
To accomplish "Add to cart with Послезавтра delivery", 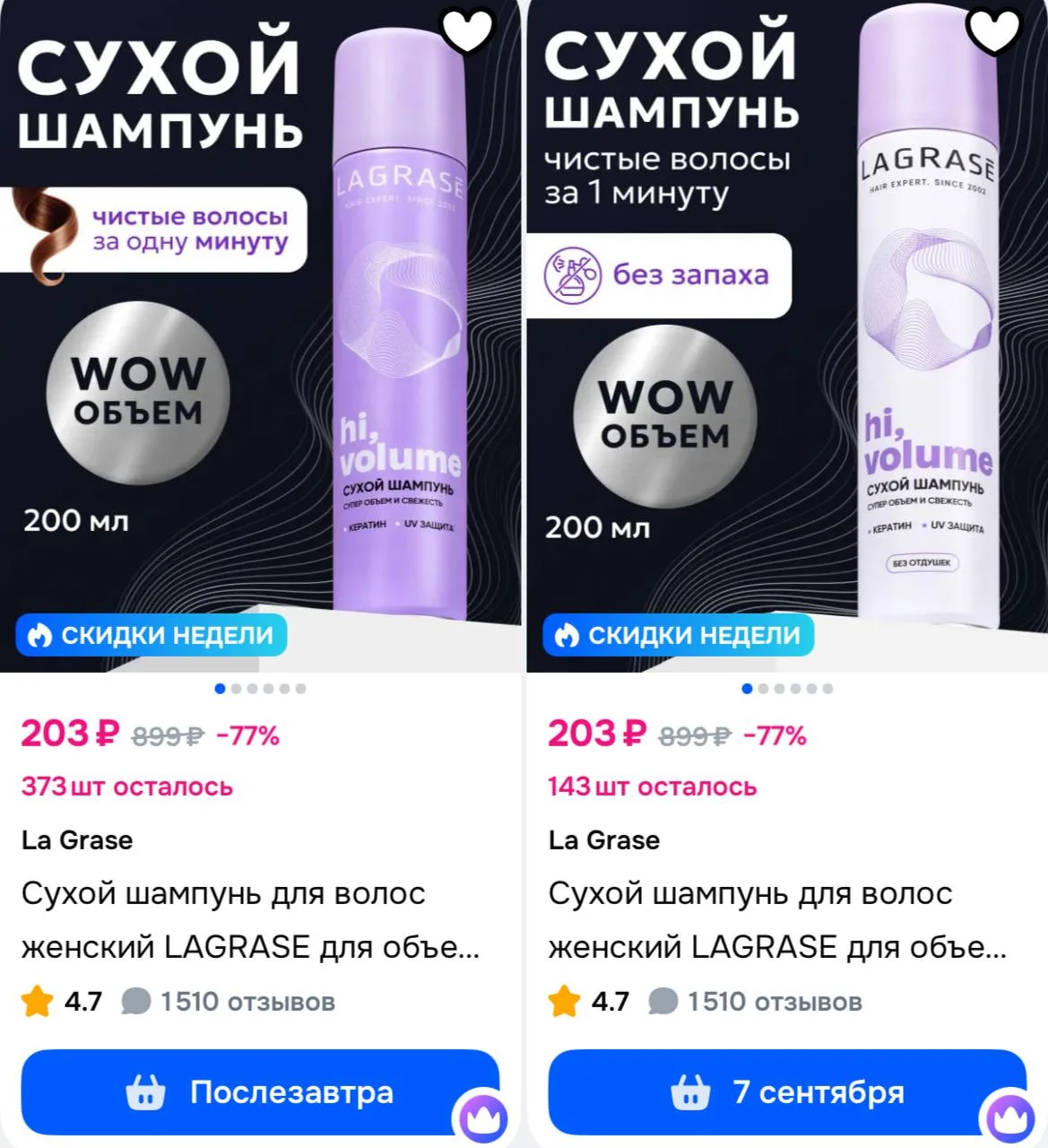I will coord(260,1092).
